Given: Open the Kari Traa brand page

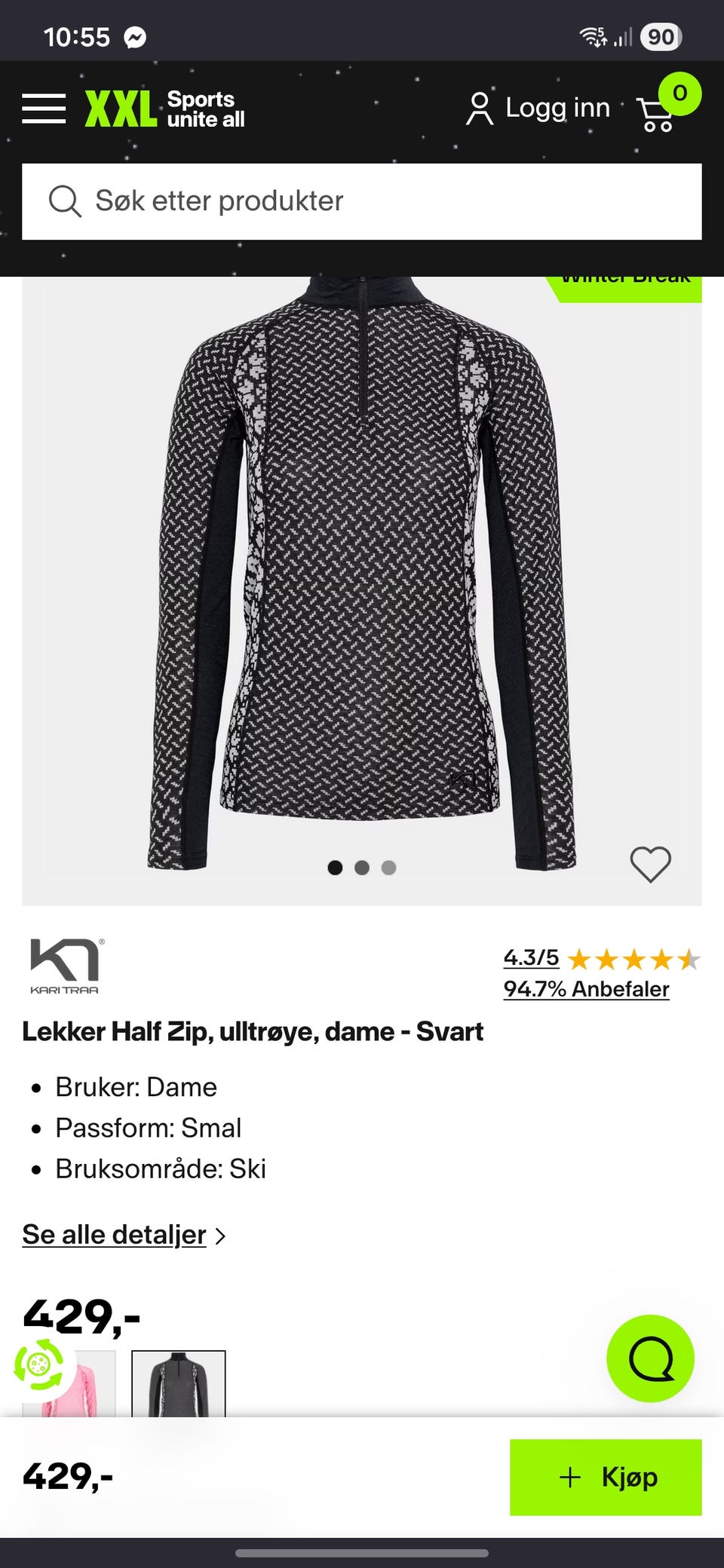Looking at the screenshot, I should pos(66,966).
